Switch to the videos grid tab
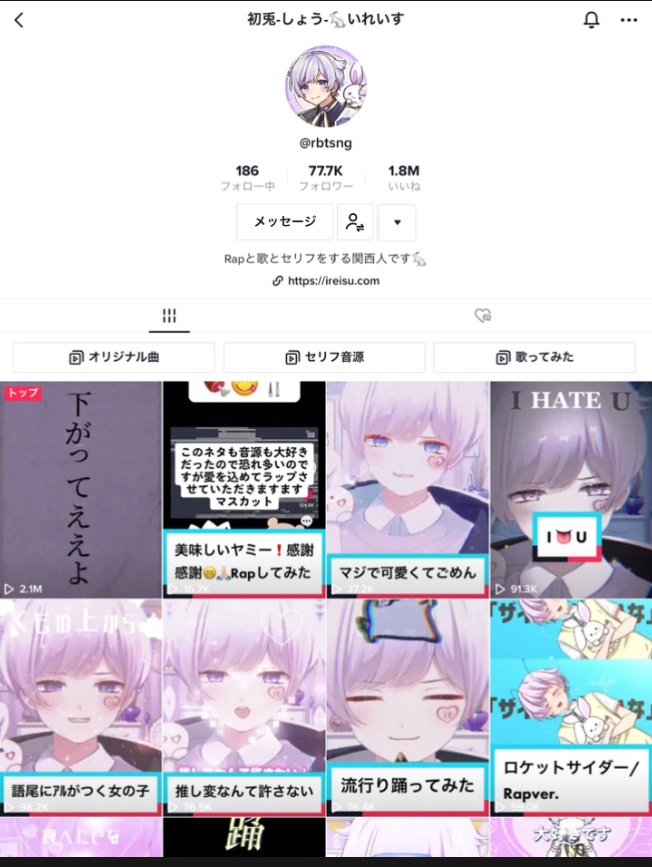The height and width of the screenshot is (867, 652). (169, 315)
